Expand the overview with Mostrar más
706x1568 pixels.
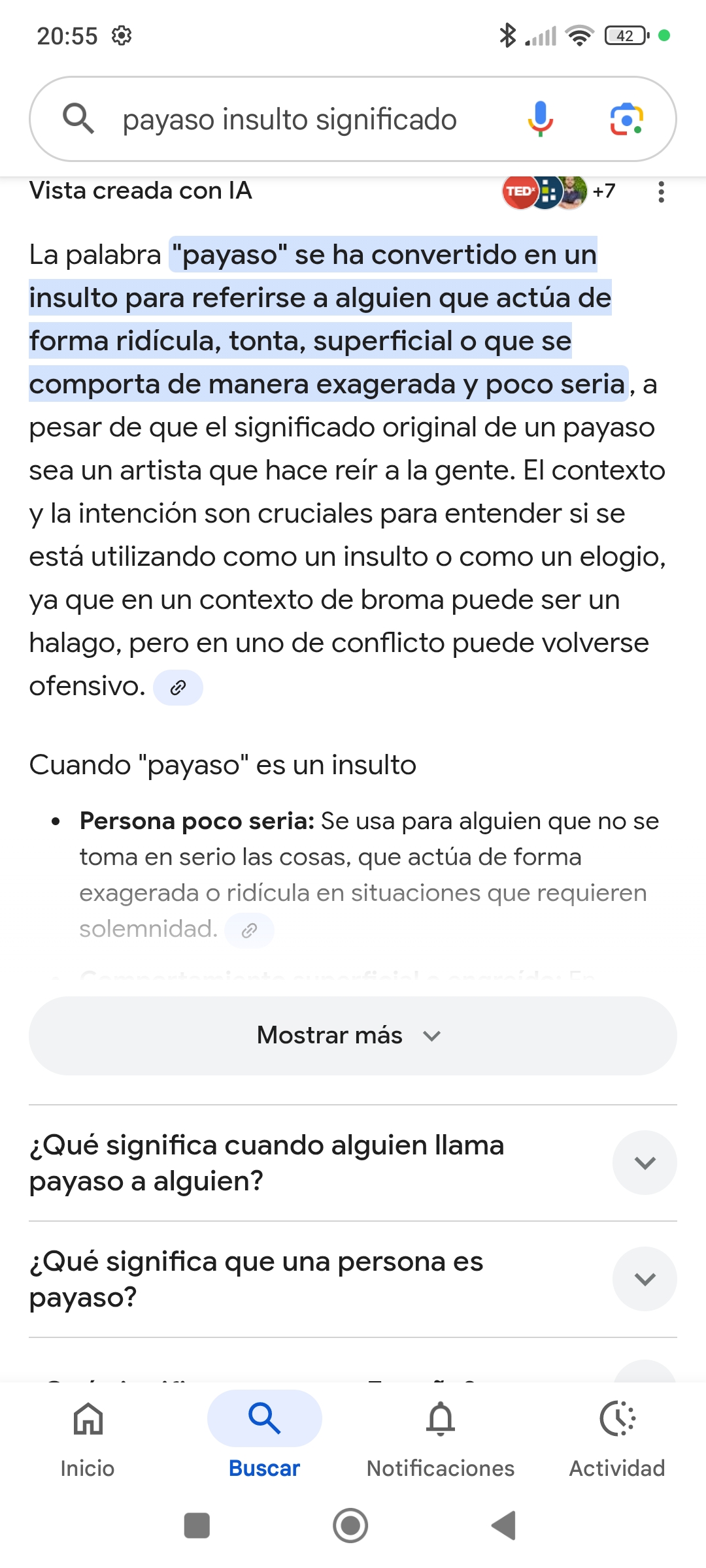point(353,1036)
